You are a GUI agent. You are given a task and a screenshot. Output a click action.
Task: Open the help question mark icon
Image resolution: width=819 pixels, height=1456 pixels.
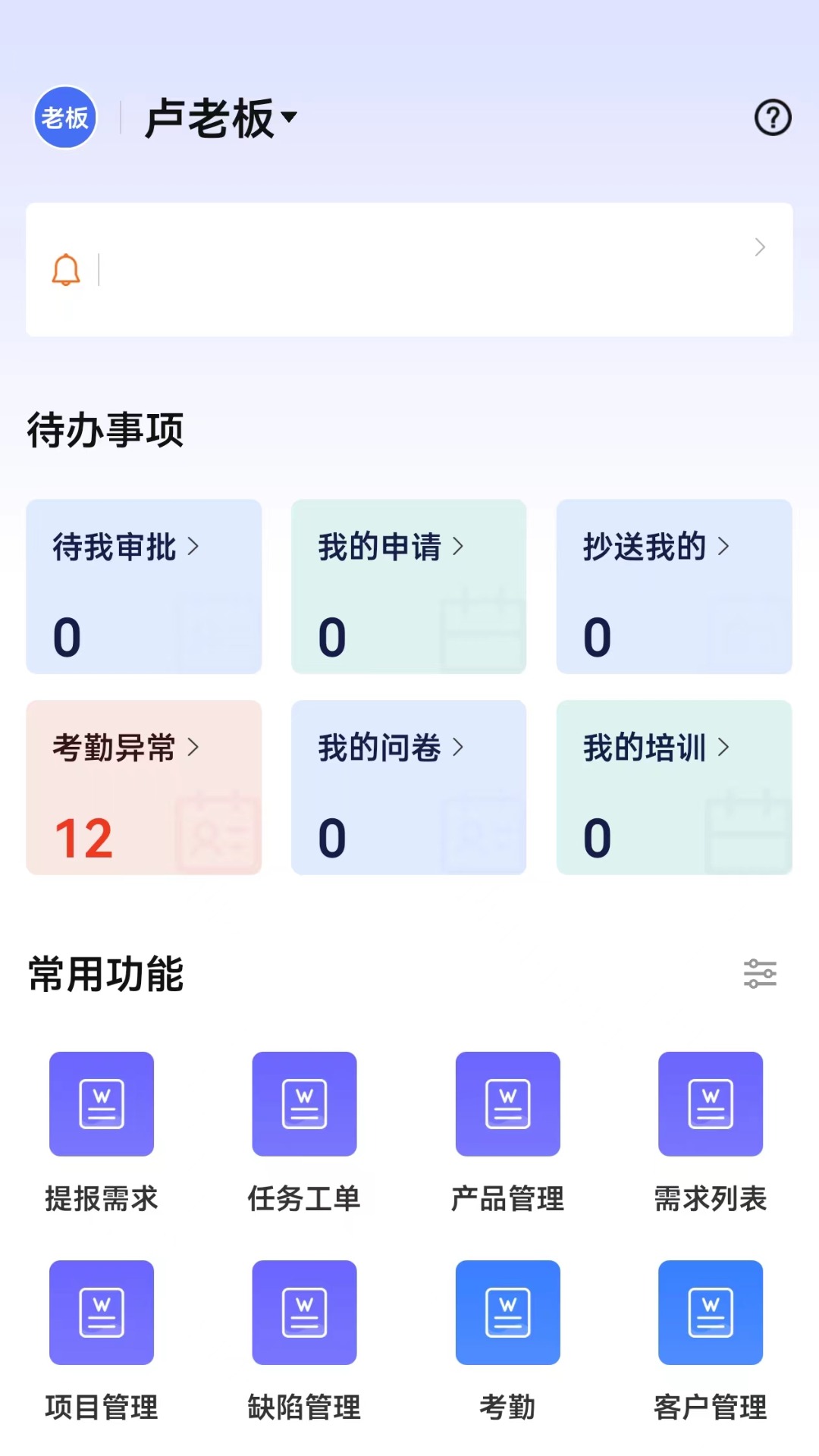pyautogui.click(x=772, y=118)
